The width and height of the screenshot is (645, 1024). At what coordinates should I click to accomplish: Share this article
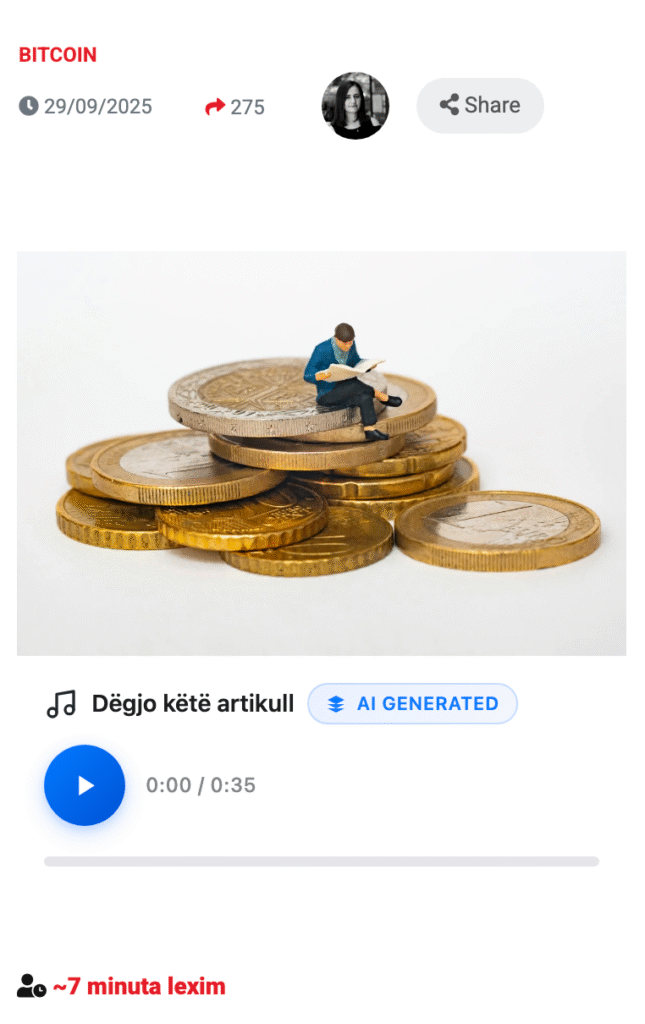480,105
